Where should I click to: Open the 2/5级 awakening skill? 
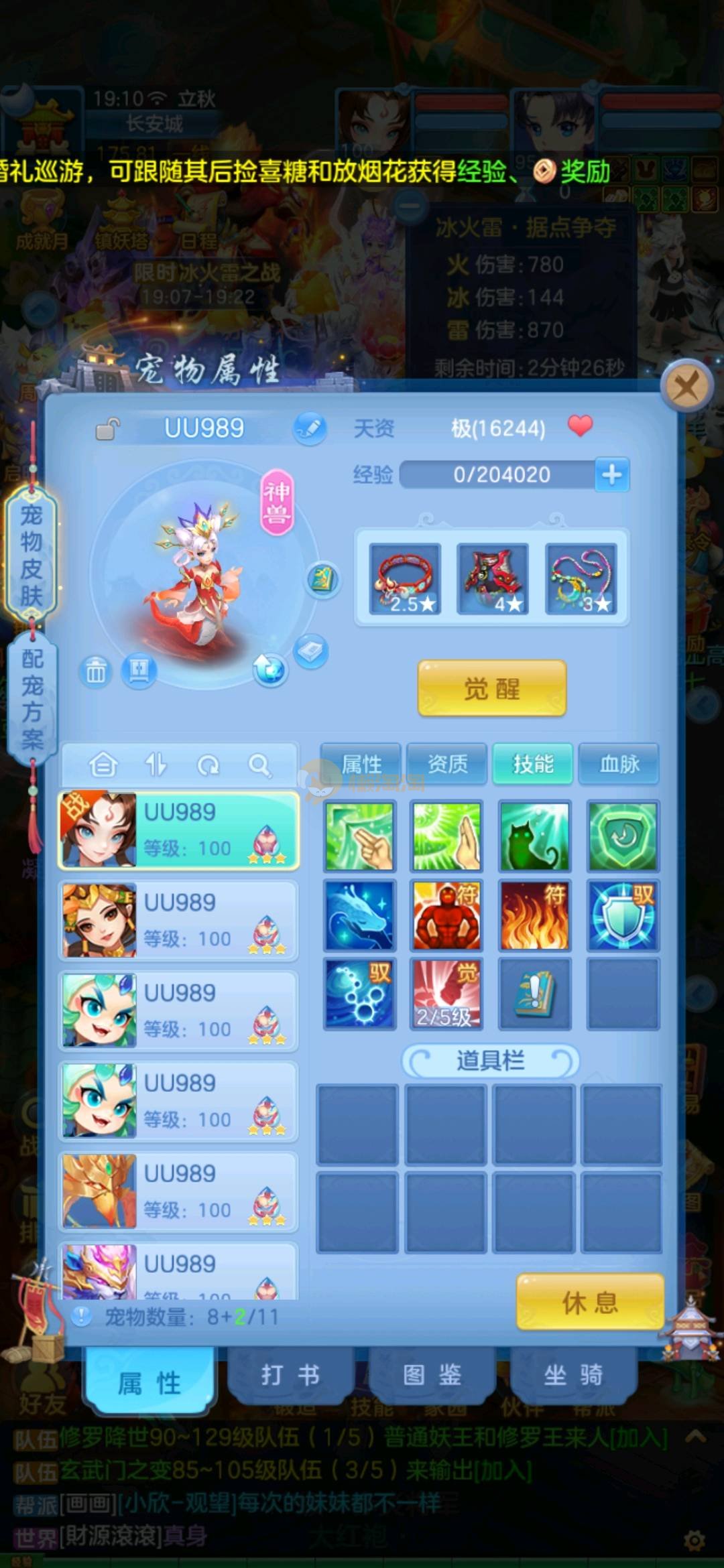point(446,993)
